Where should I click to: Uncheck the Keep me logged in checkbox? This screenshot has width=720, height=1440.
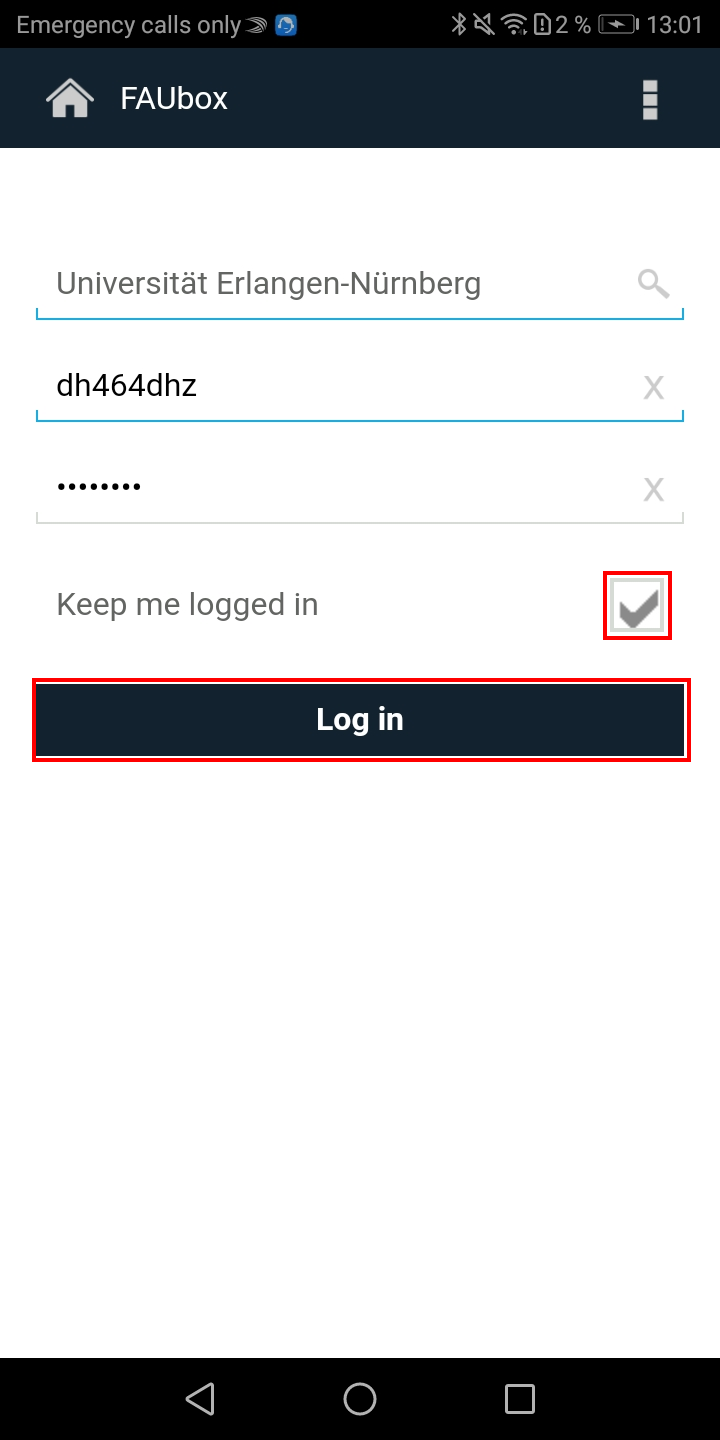[637, 605]
